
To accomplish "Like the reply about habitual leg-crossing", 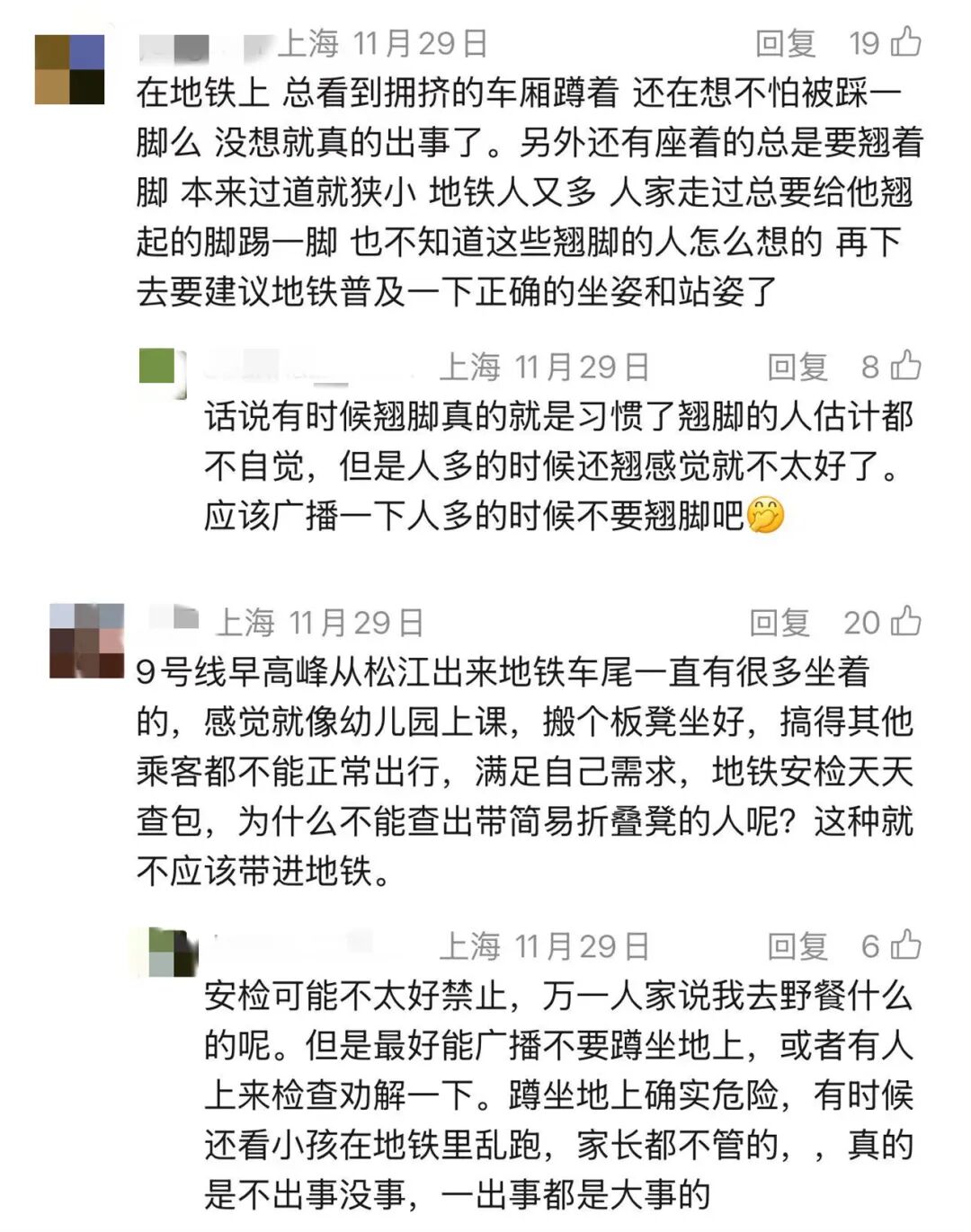I will click(905, 366).
